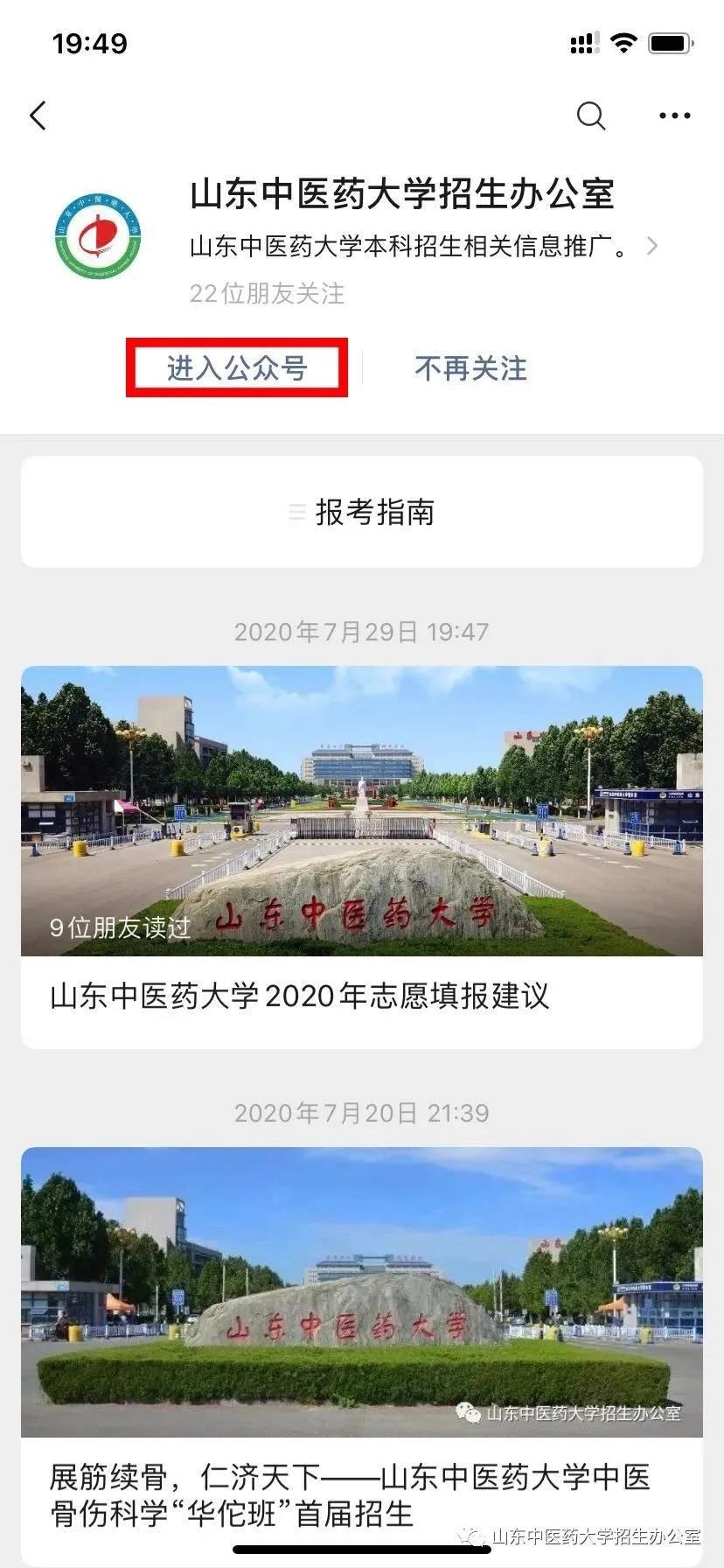Open search within this official account

click(591, 115)
